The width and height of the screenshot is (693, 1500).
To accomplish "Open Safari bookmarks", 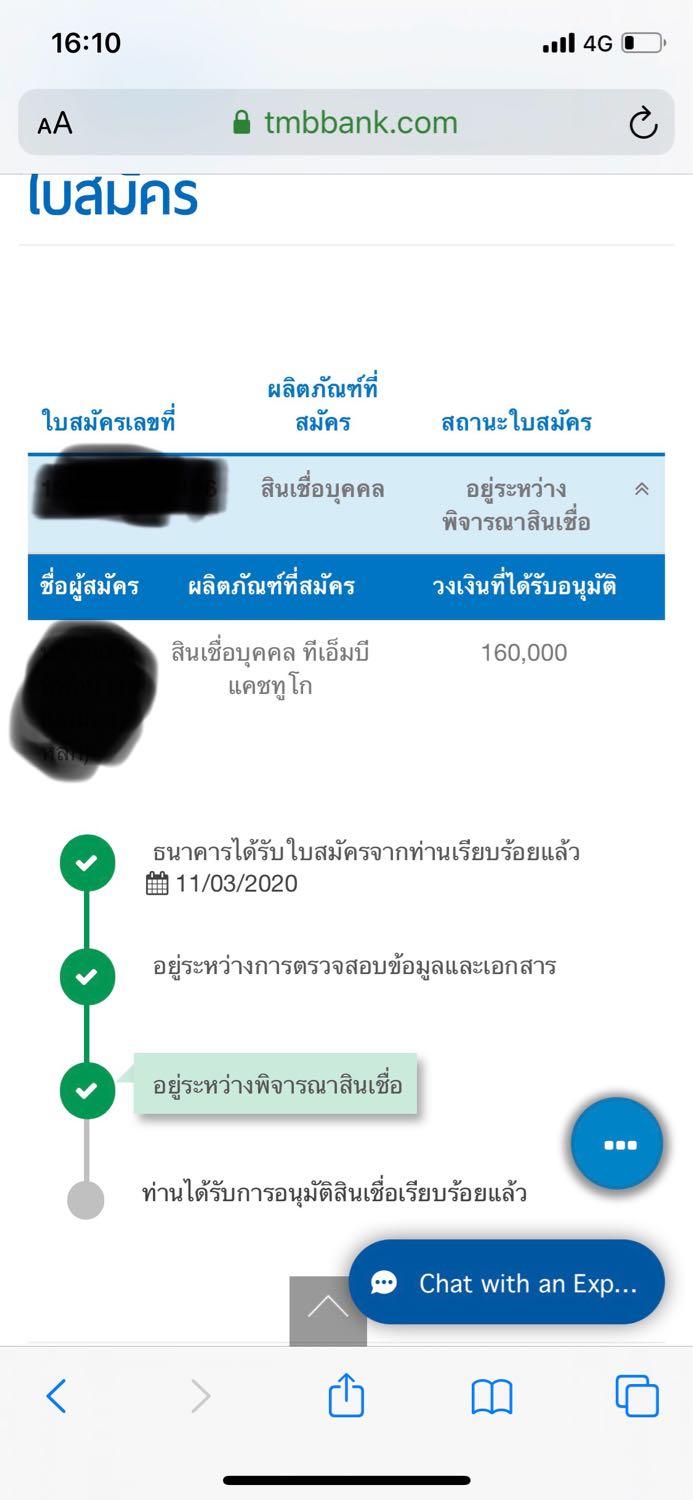I will [x=491, y=1397].
